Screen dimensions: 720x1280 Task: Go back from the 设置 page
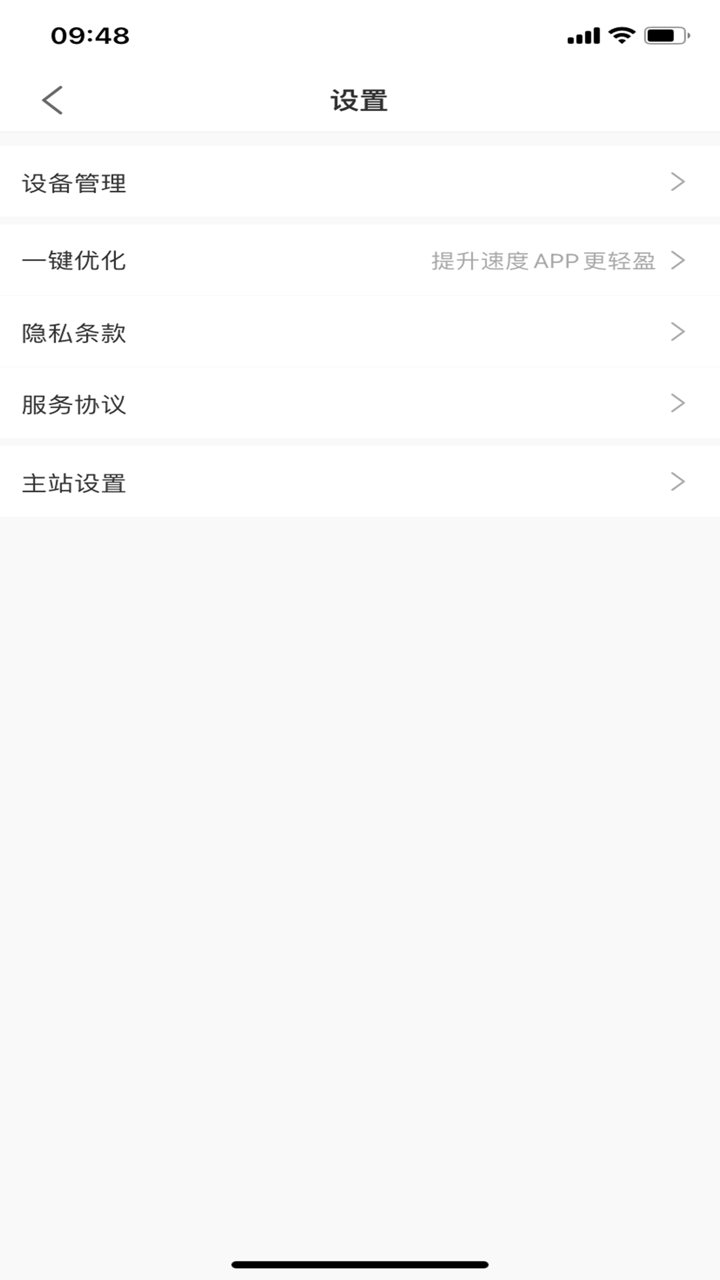53,100
